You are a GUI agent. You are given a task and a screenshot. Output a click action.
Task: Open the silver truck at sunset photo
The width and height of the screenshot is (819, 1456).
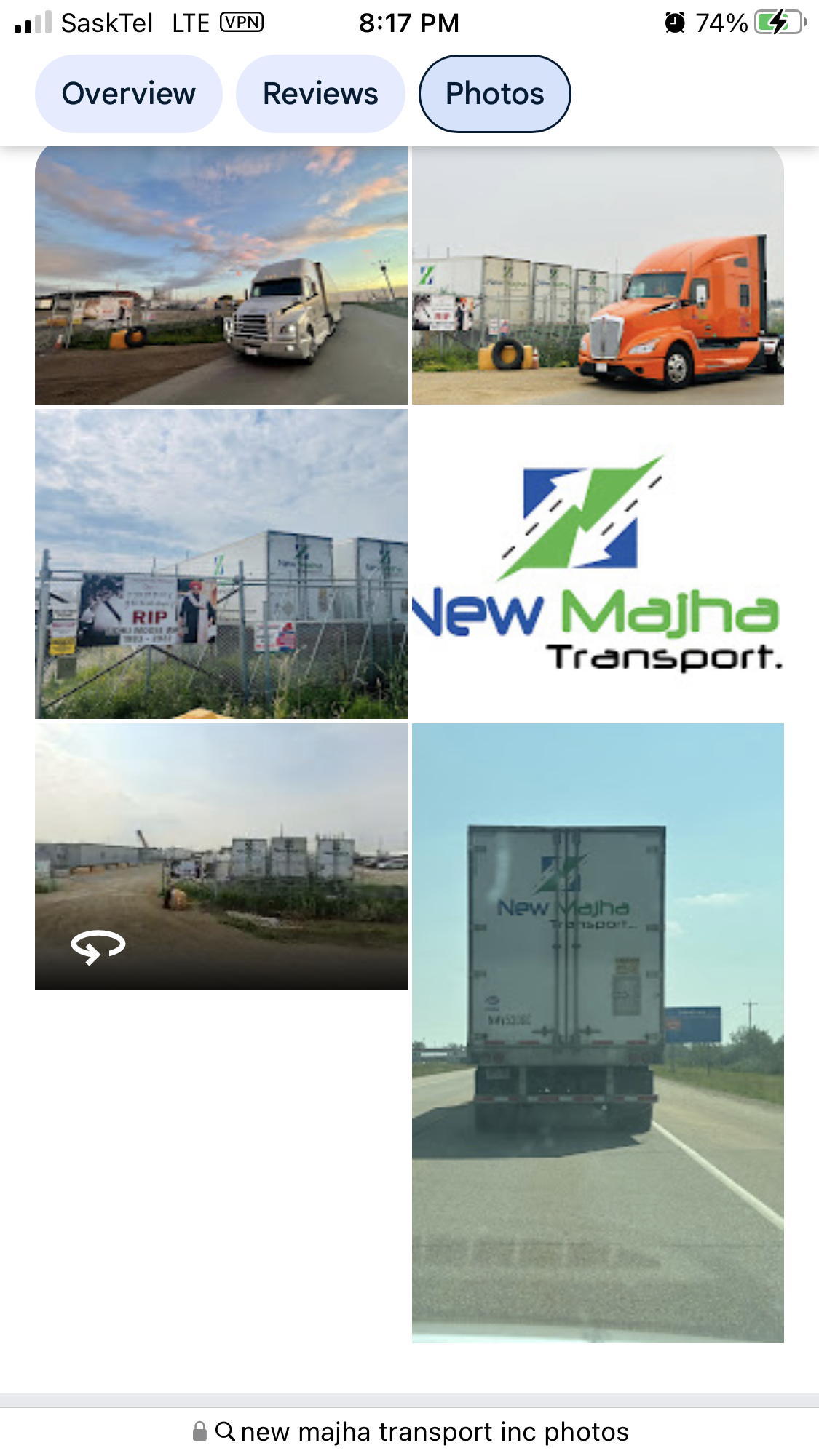[x=221, y=275]
